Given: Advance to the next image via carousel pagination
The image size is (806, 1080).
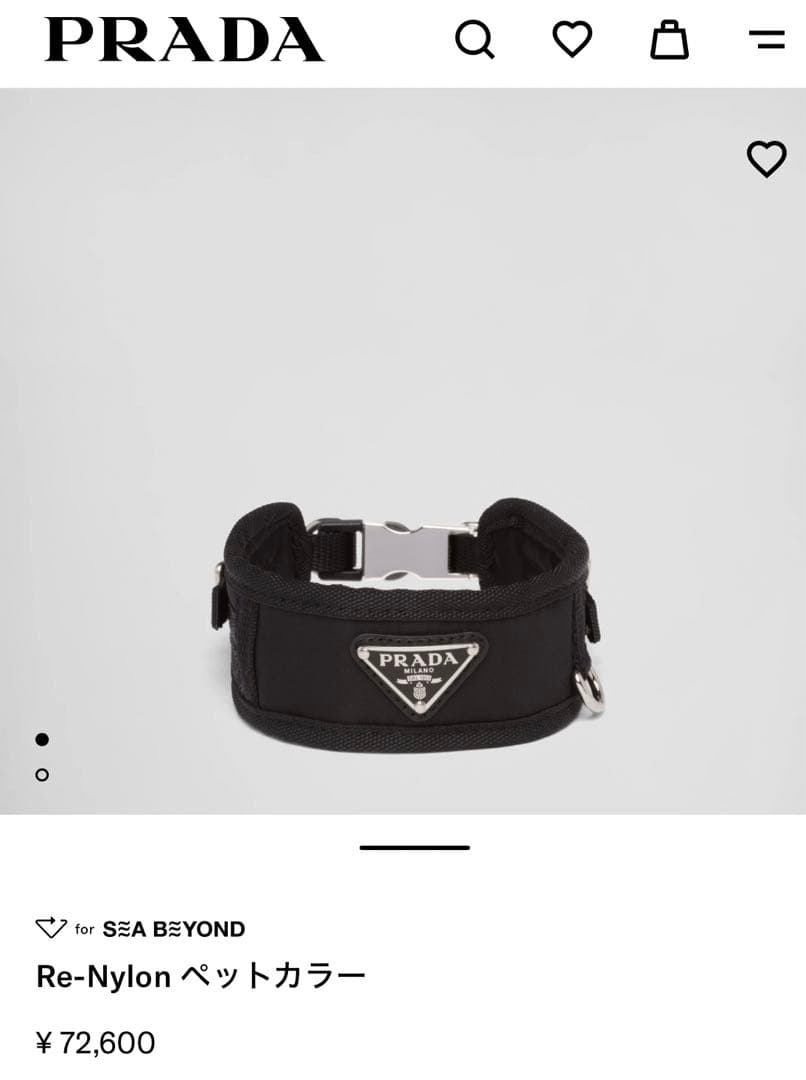Looking at the screenshot, I should [x=41, y=775].
